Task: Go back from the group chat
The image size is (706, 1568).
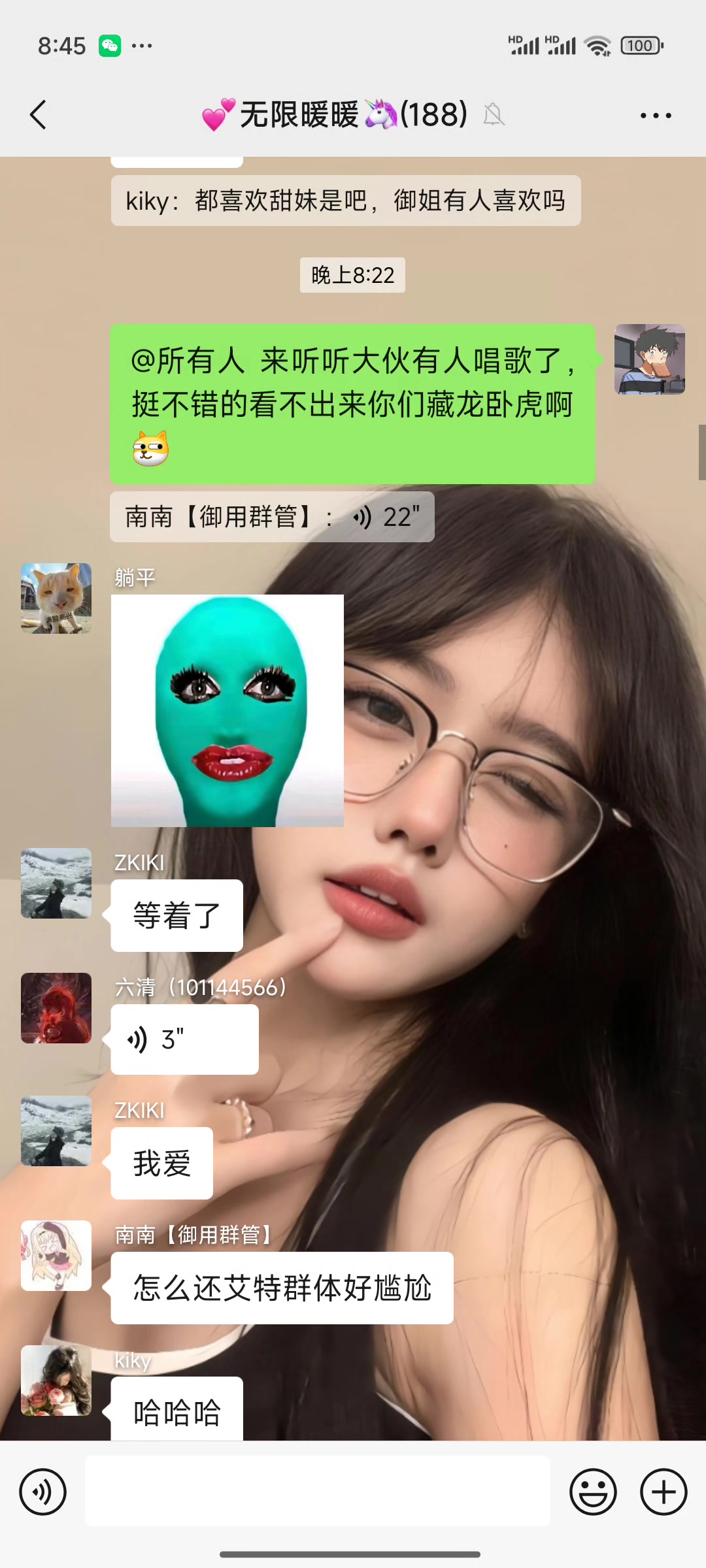Action: point(39,115)
